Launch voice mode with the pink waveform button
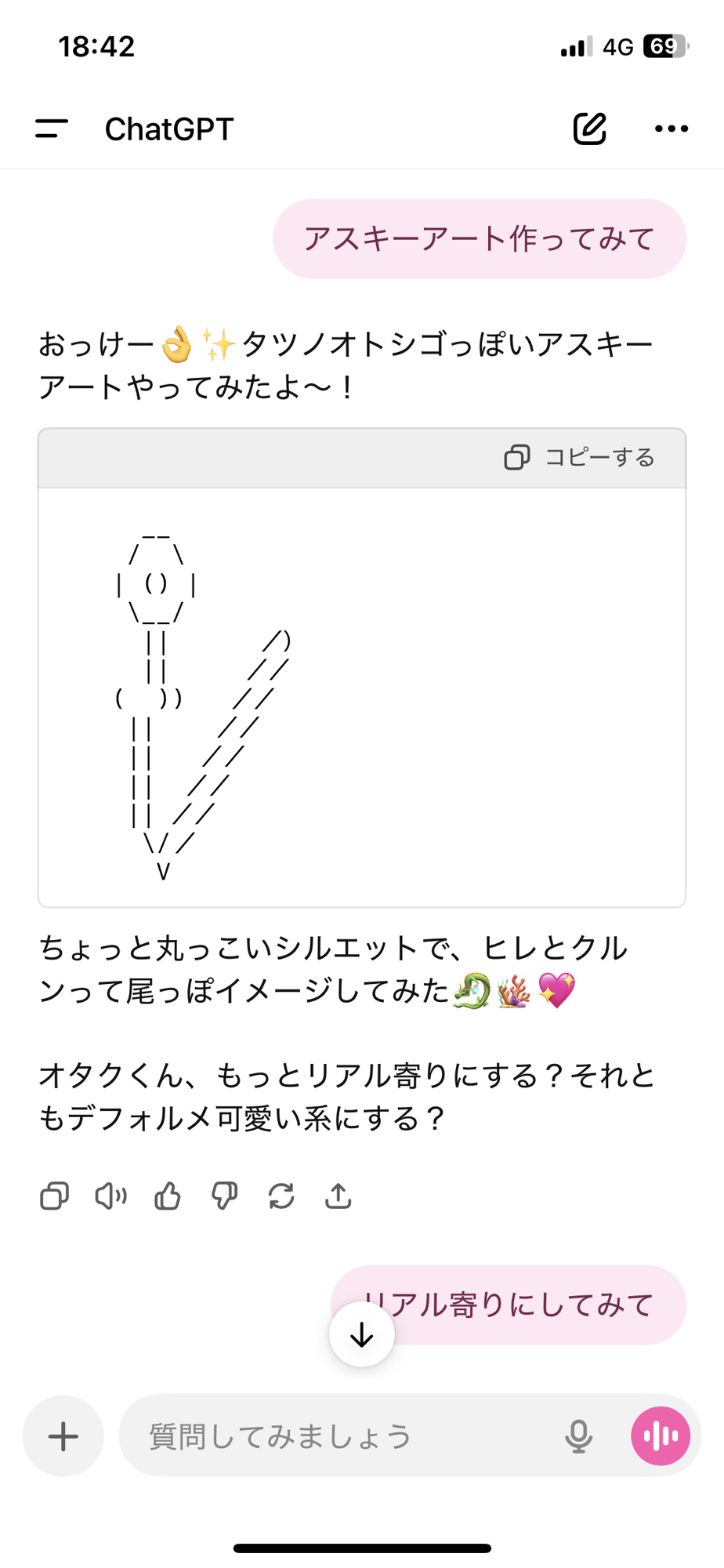724x1568 pixels. click(x=661, y=1436)
